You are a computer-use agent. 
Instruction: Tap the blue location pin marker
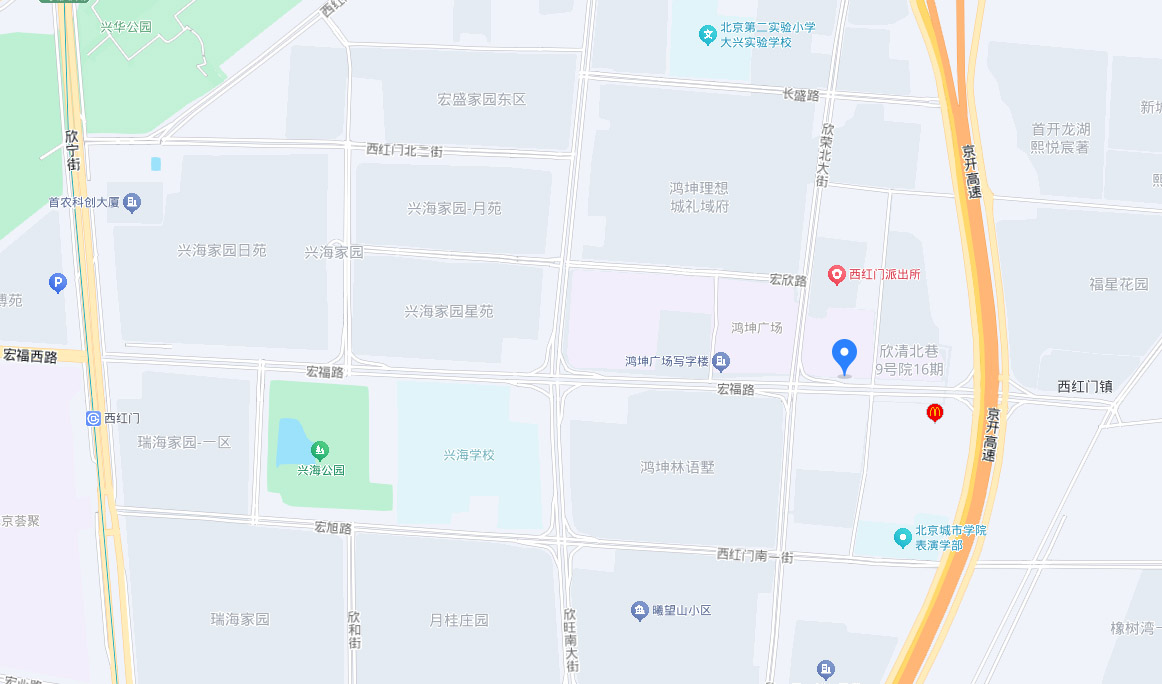[x=845, y=355]
